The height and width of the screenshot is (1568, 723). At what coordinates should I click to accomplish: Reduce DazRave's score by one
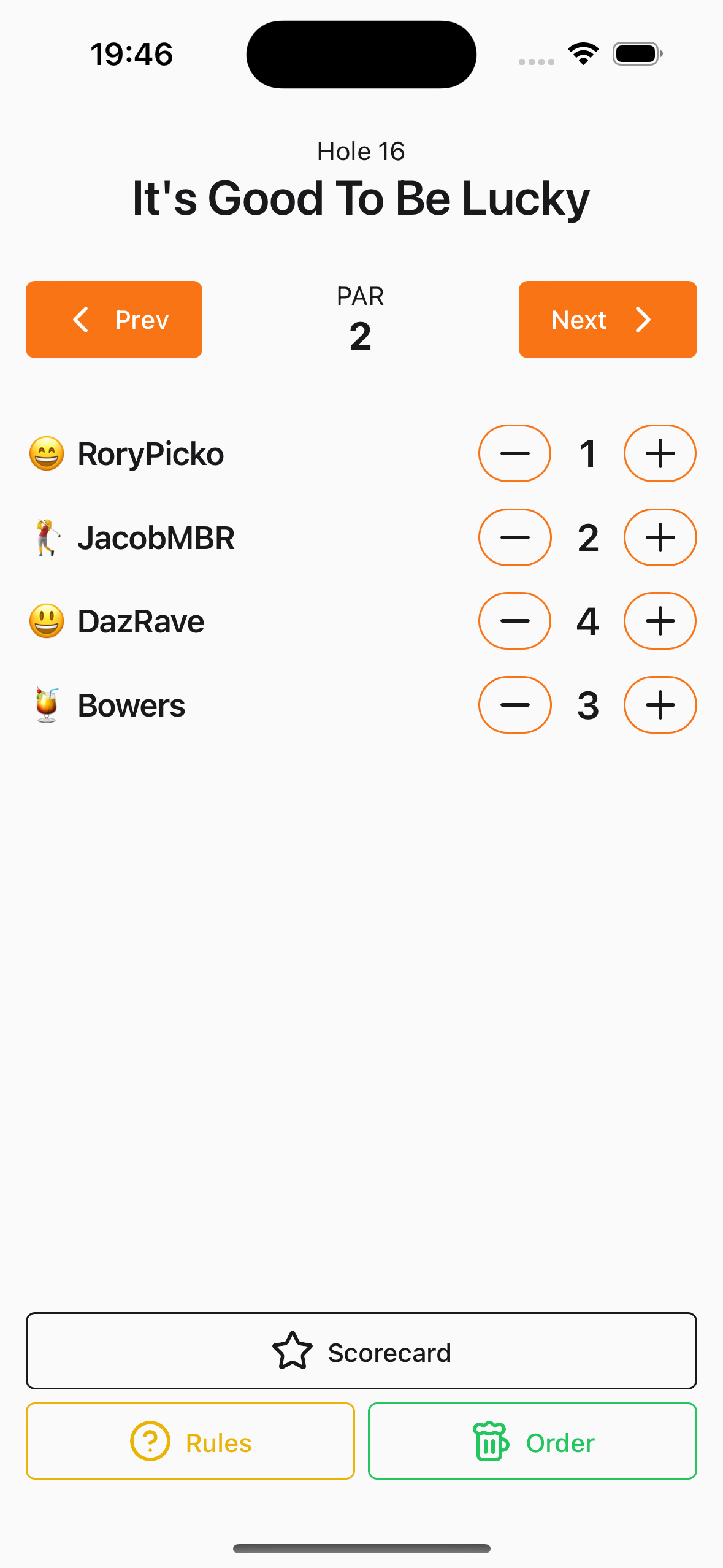coord(515,621)
